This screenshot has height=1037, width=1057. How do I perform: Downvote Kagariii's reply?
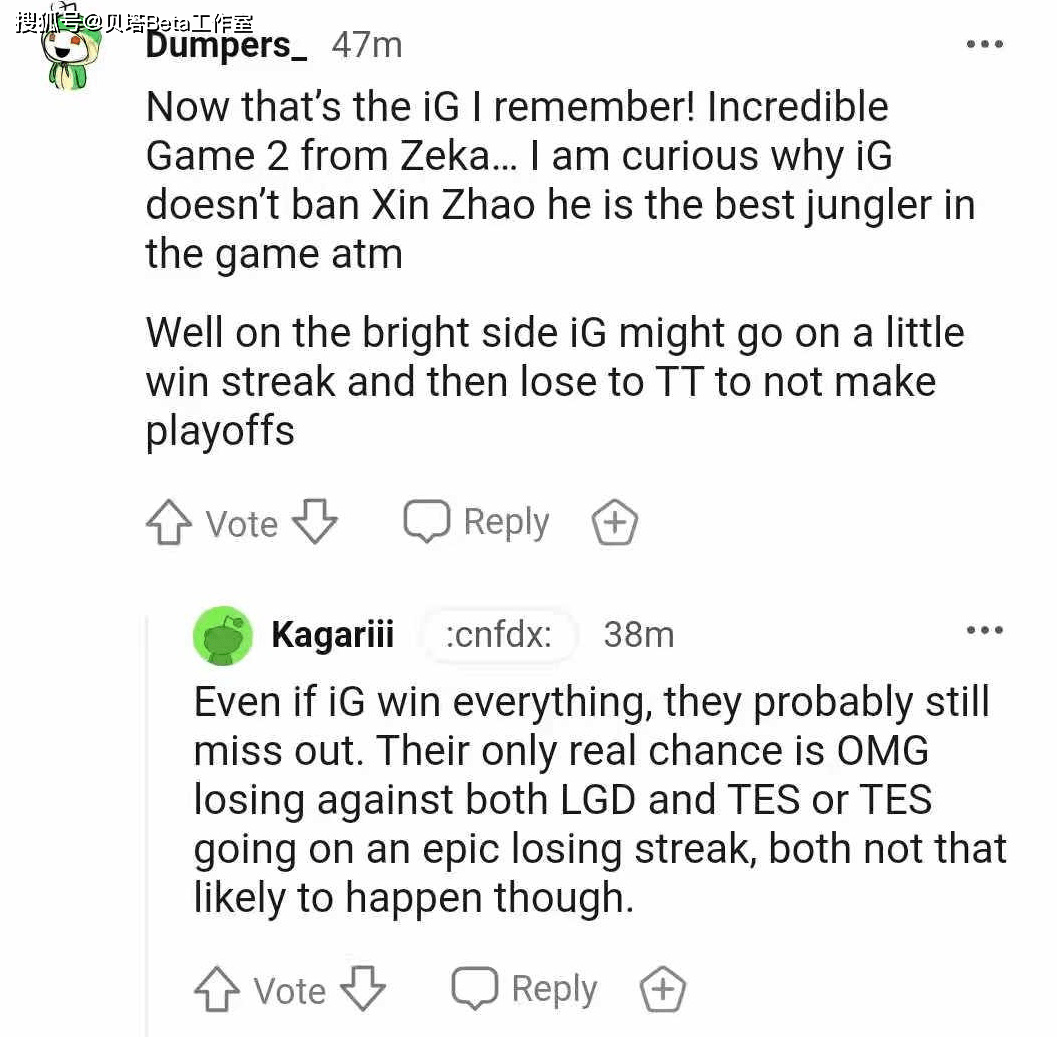click(x=363, y=989)
